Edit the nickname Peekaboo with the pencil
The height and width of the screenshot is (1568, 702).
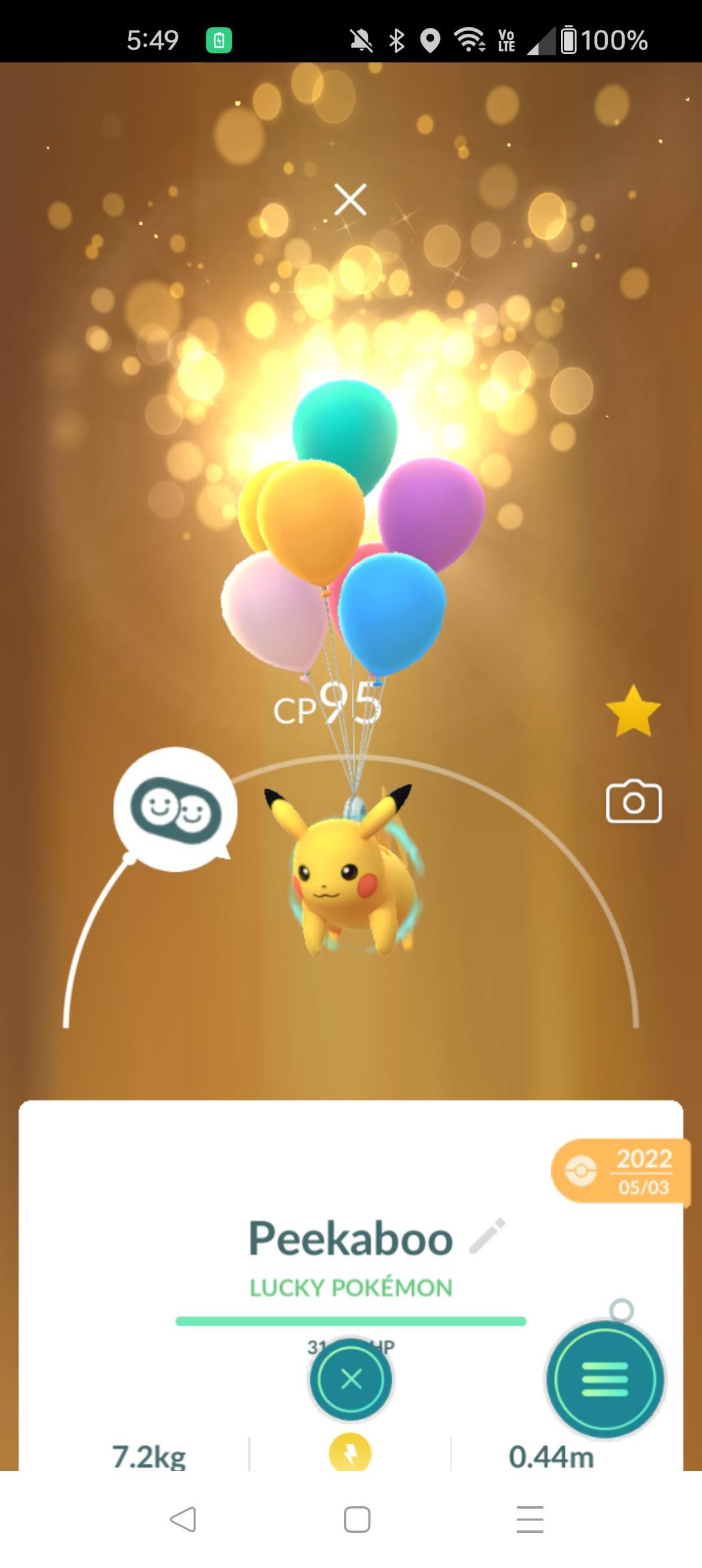point(487,1236)
